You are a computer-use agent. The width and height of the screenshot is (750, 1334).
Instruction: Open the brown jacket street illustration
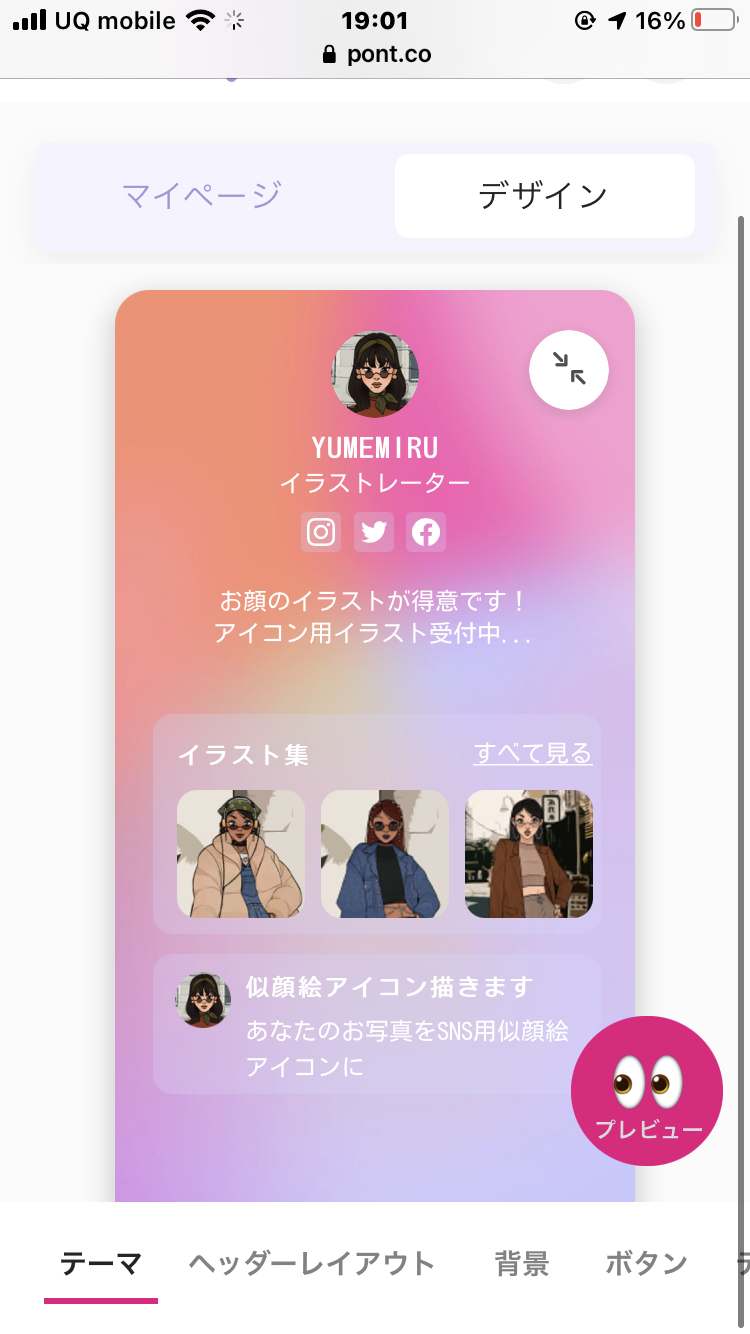[x=529, y=854]
